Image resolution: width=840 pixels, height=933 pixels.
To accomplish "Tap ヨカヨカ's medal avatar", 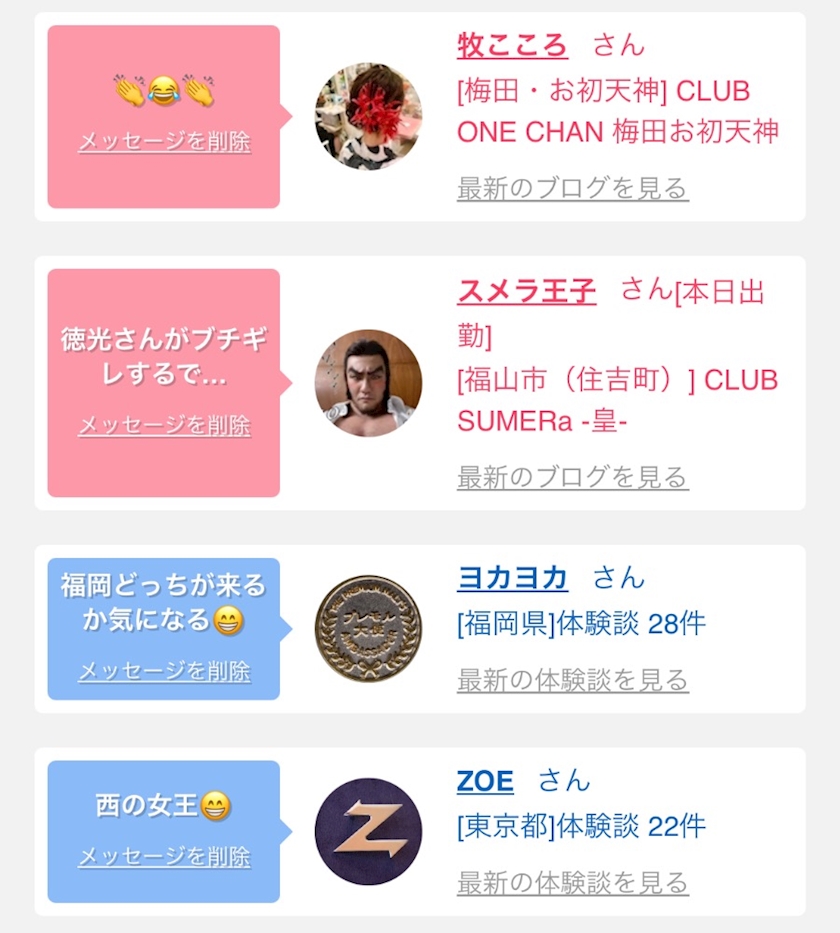I will click(368, 628).
